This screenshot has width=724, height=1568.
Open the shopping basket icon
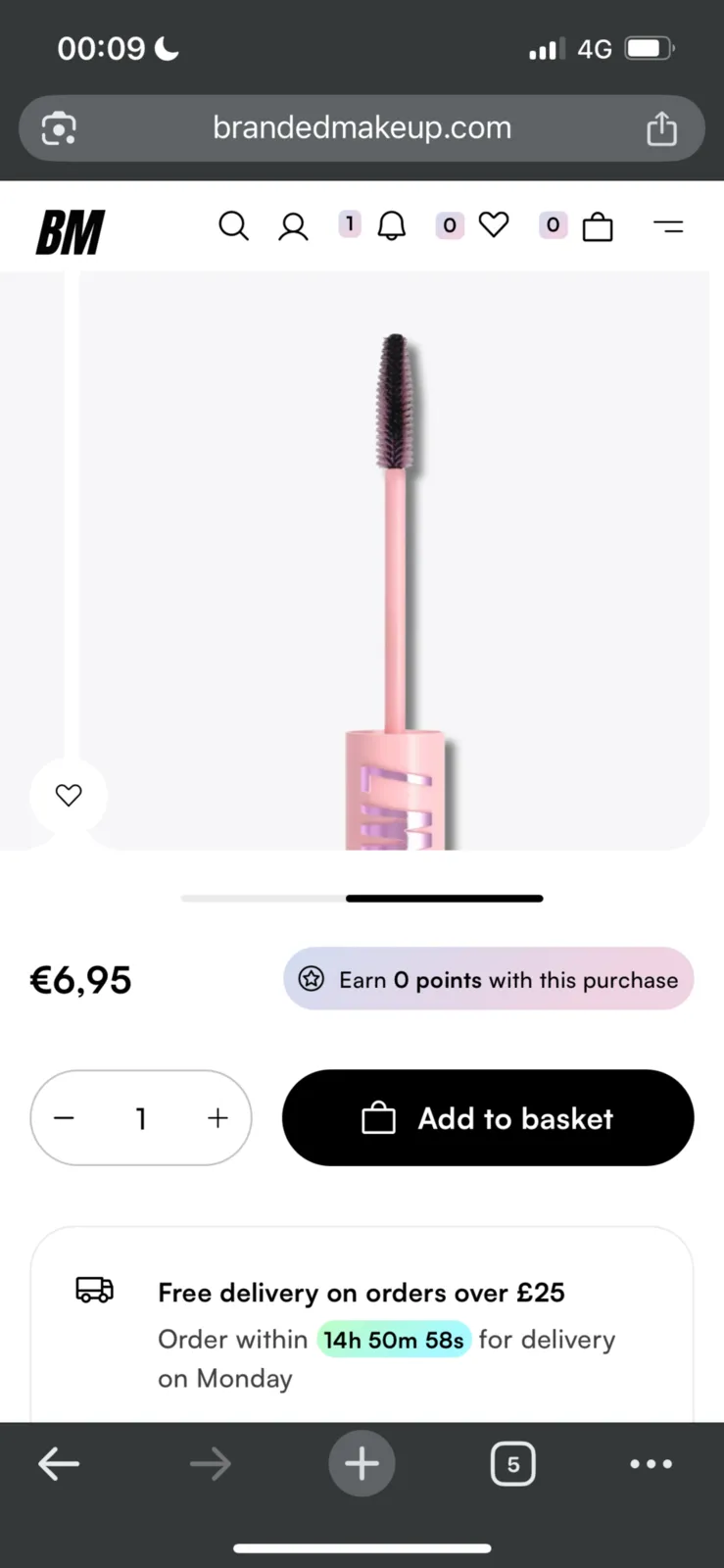(597, 227)
